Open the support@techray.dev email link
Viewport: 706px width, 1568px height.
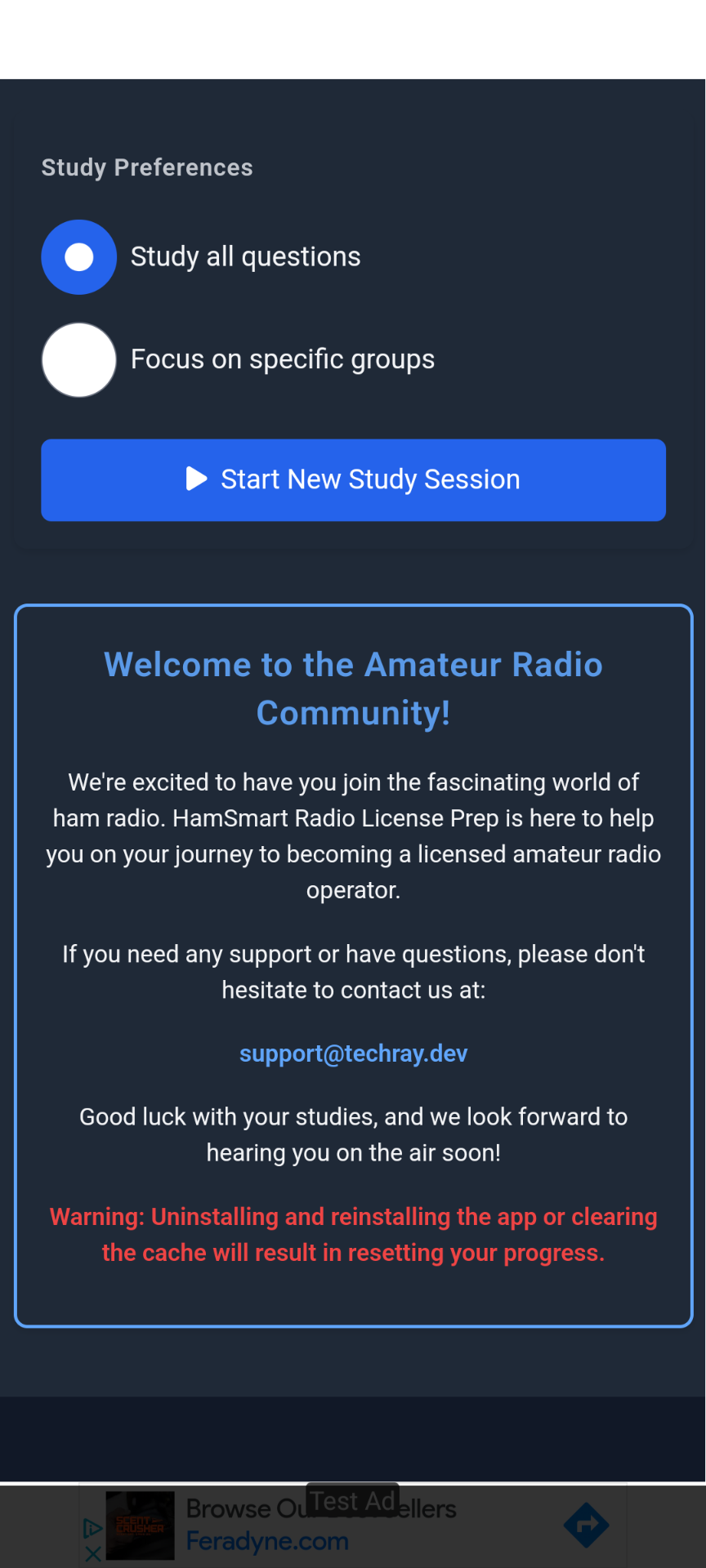[x=353, y=1053]
